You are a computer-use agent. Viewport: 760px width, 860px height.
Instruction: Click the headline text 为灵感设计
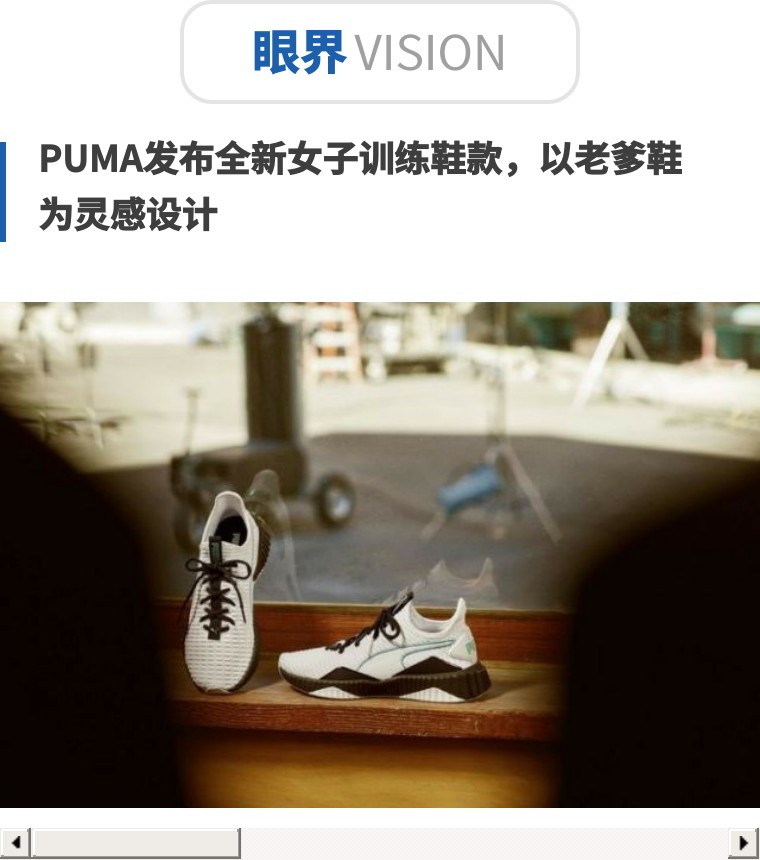pyautogui.click(x=128, y=213)
